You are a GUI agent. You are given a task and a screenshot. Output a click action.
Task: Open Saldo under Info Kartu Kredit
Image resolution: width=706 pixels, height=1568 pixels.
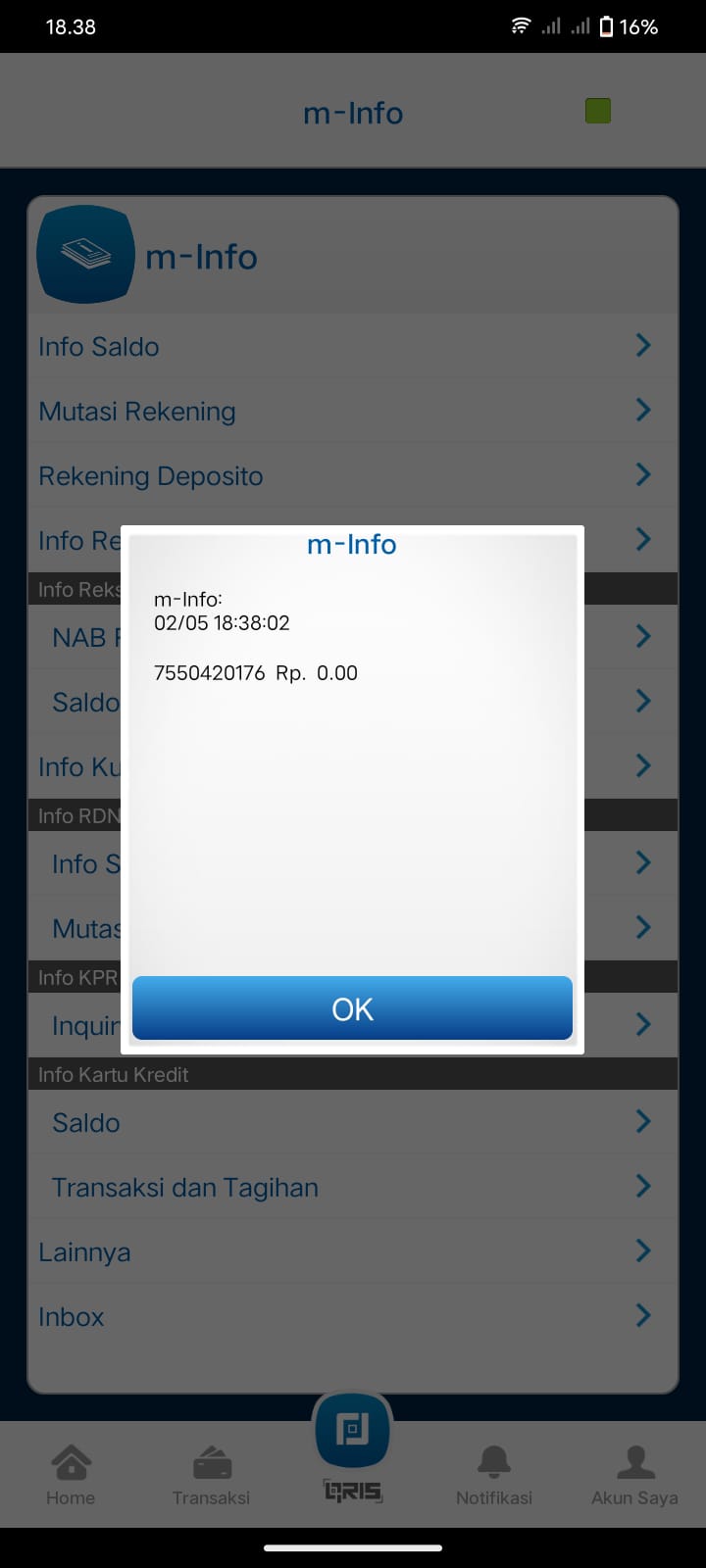coord(353,1122)
